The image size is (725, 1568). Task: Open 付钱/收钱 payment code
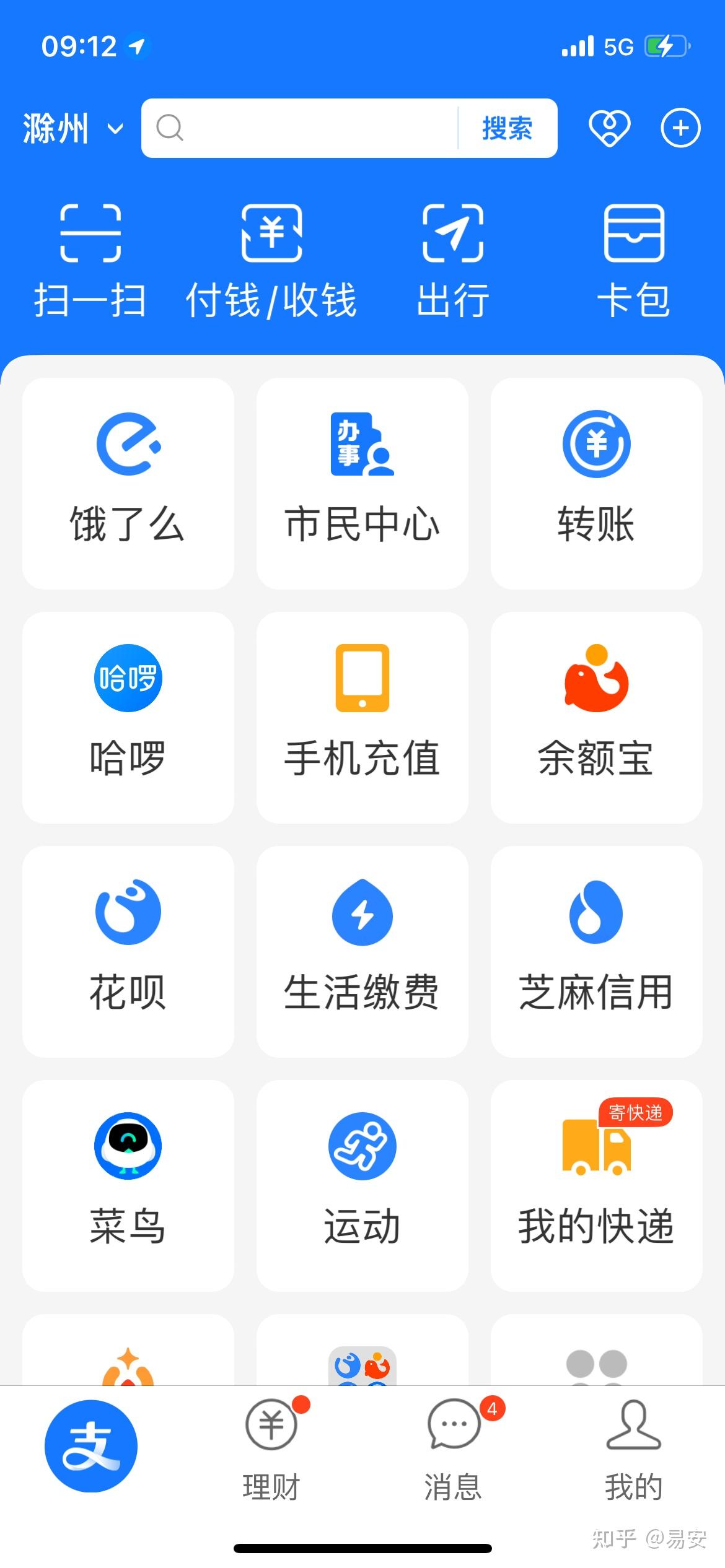tap(273, 260)
